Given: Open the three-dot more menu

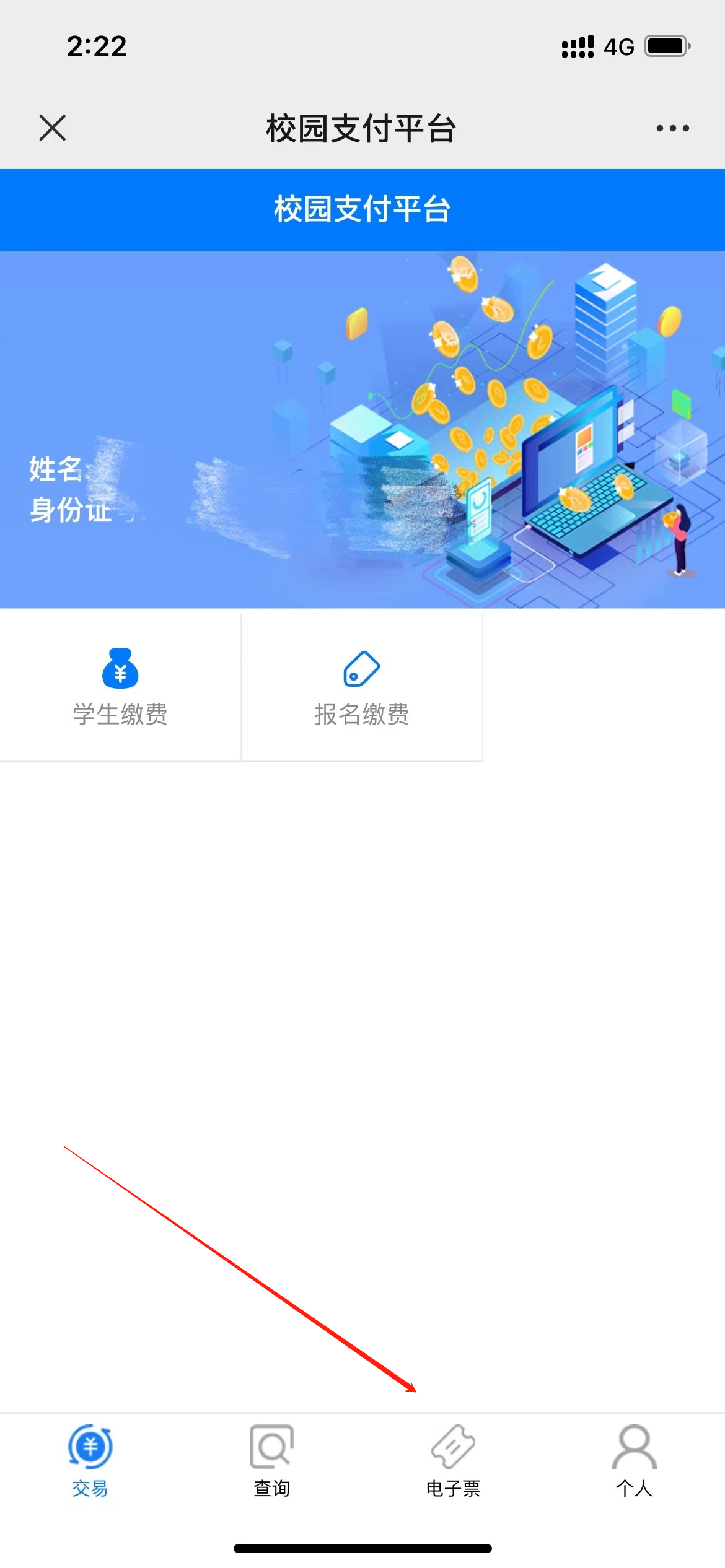Looking at the screenshot, I should click(x=672, y=128).
